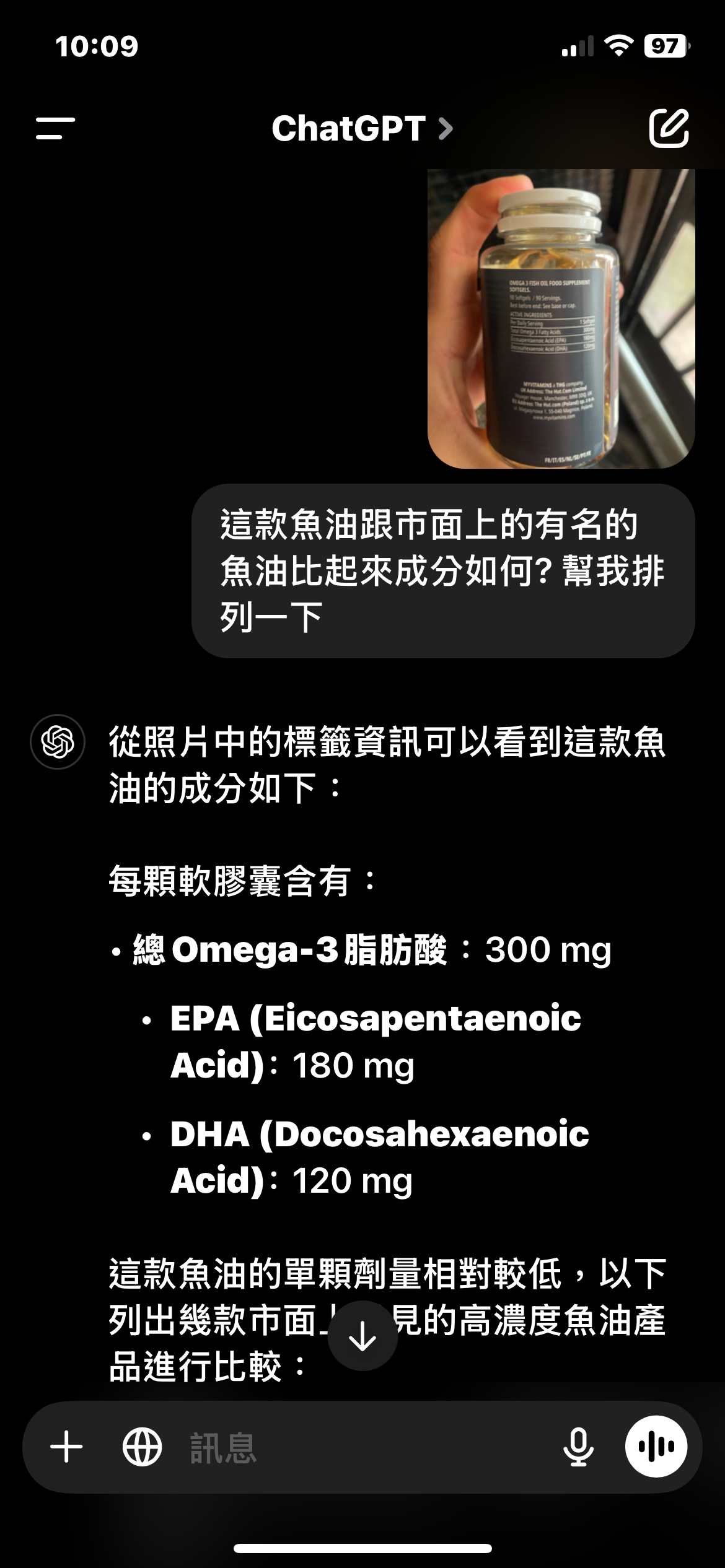Start a new chat
The height and width of the screenshot is (1568, 725).
669,128
